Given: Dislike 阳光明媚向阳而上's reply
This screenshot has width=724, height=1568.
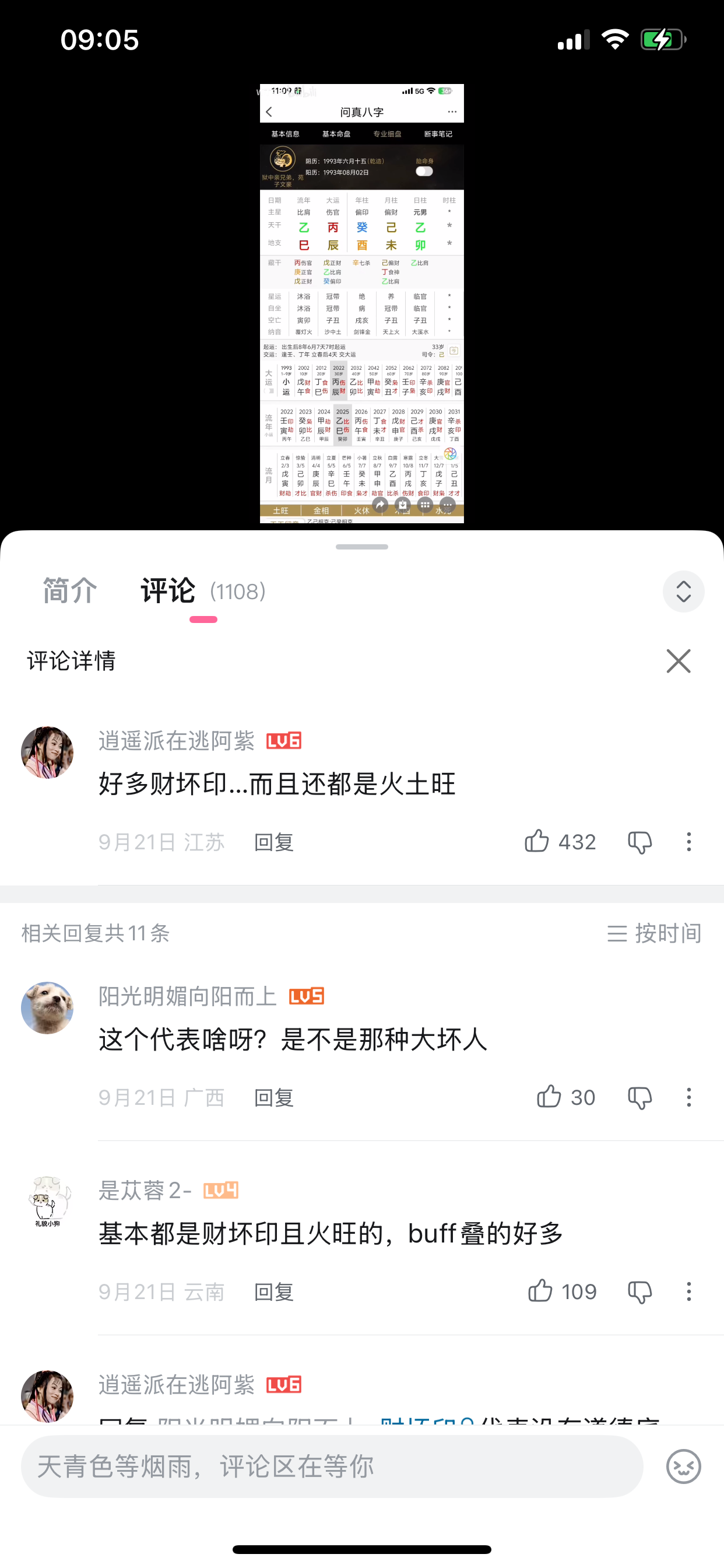Looking at the screenshot, I should 639,1097.
